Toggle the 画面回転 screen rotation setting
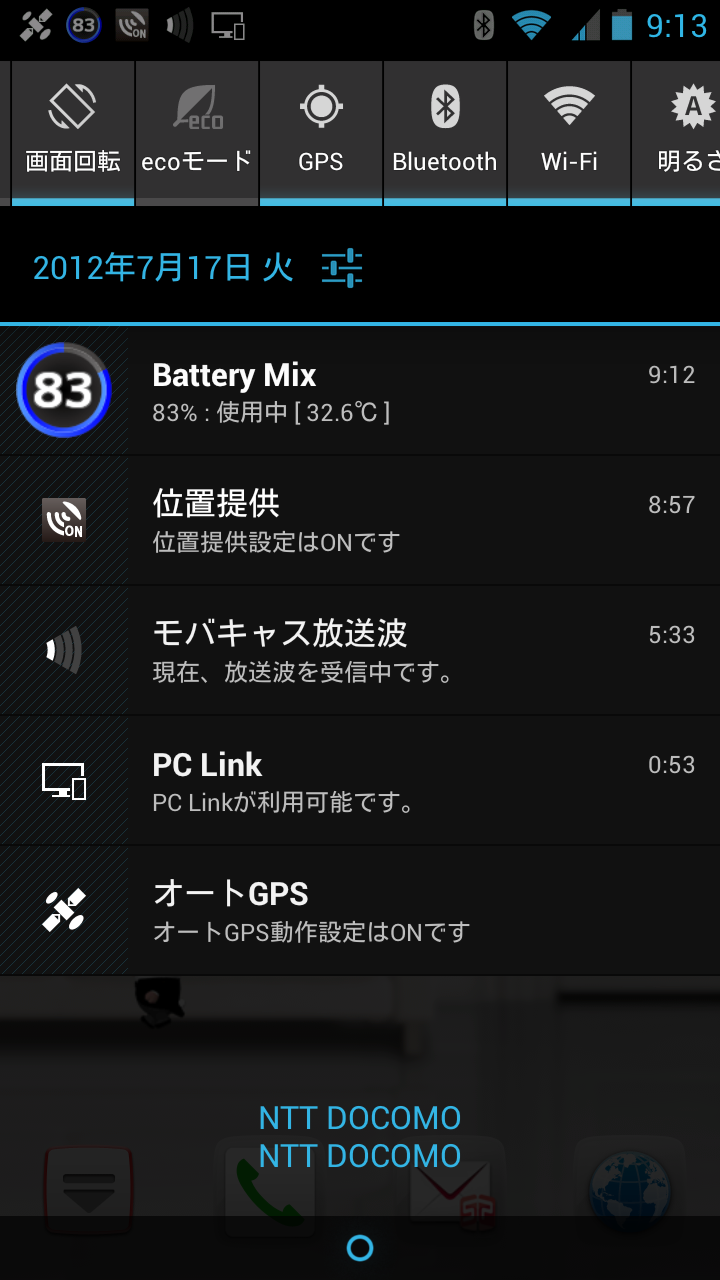The width and height of the screenshot is (720, 1280). coord(72,130)
